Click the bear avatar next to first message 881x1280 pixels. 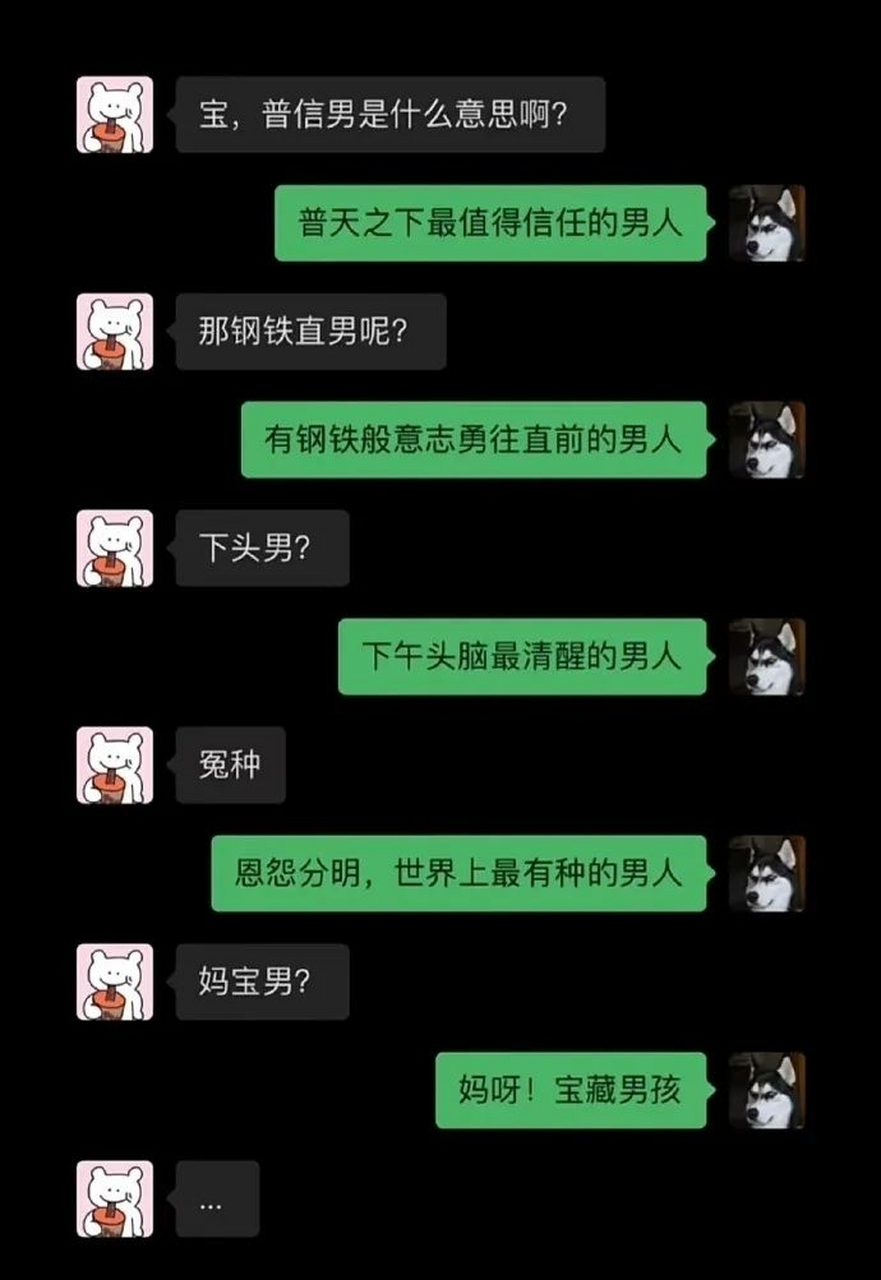[x=114, y=114]
